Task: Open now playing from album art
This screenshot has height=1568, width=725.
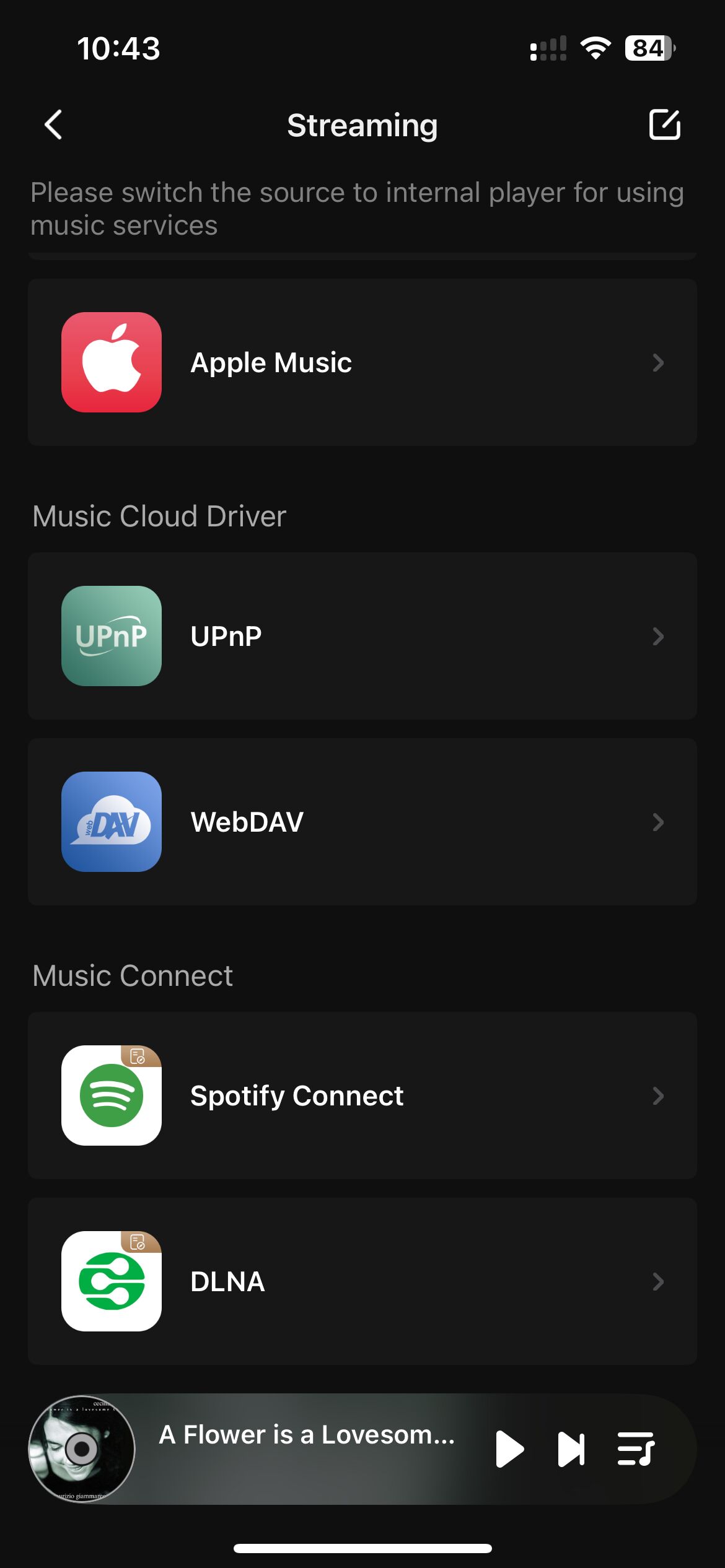Action: click(82, 1449)
